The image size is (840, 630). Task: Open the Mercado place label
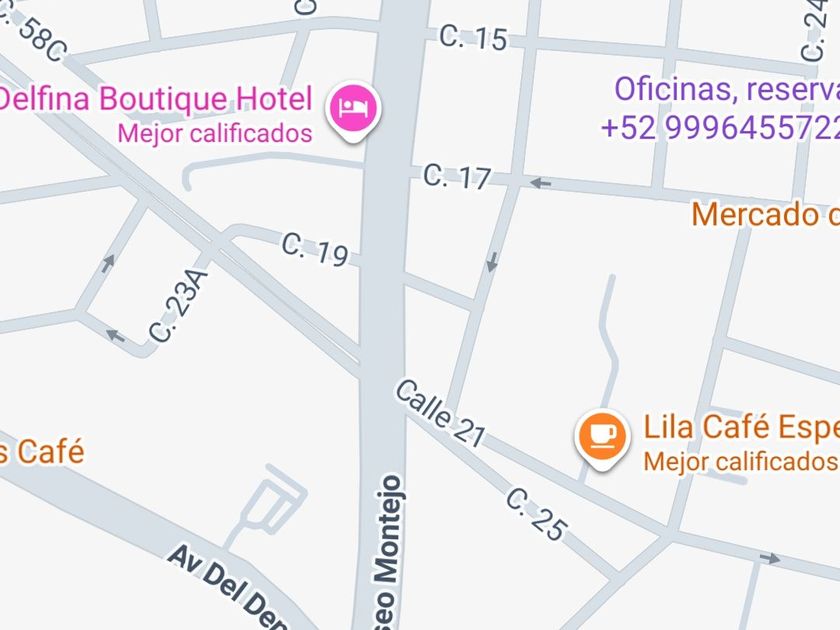click(766, 214)
